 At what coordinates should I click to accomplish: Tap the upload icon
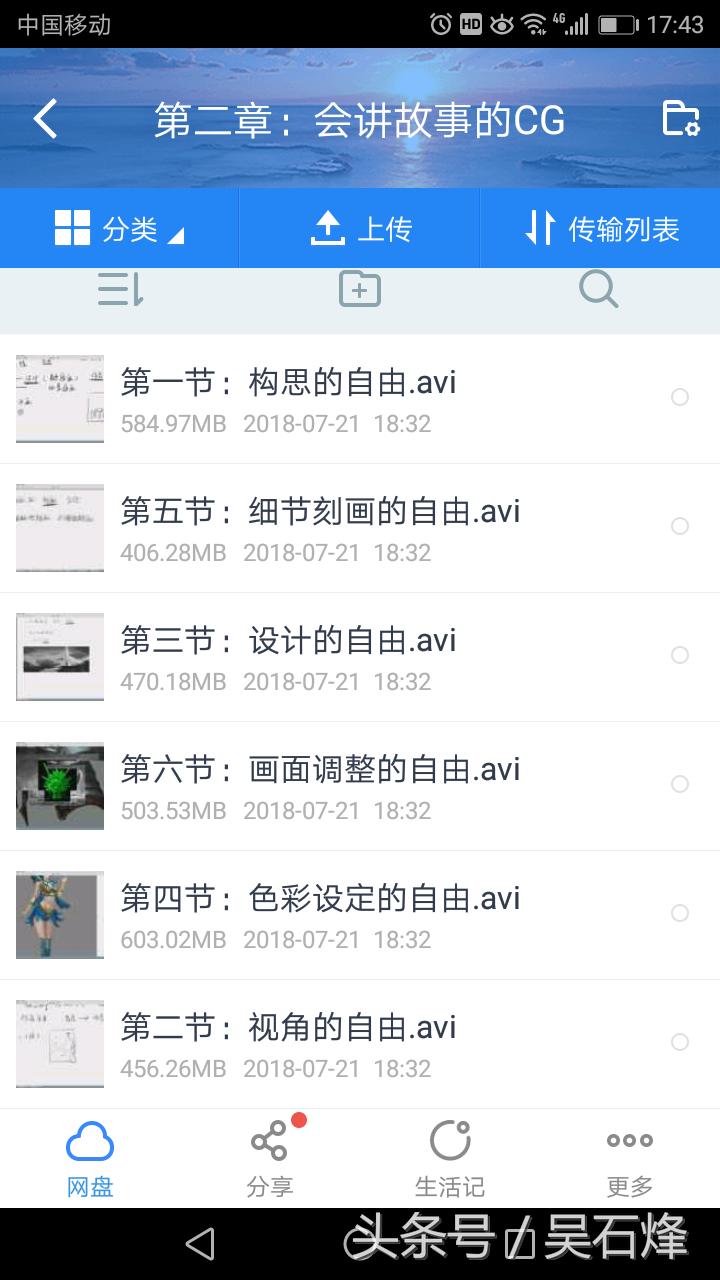coord(359,227)
